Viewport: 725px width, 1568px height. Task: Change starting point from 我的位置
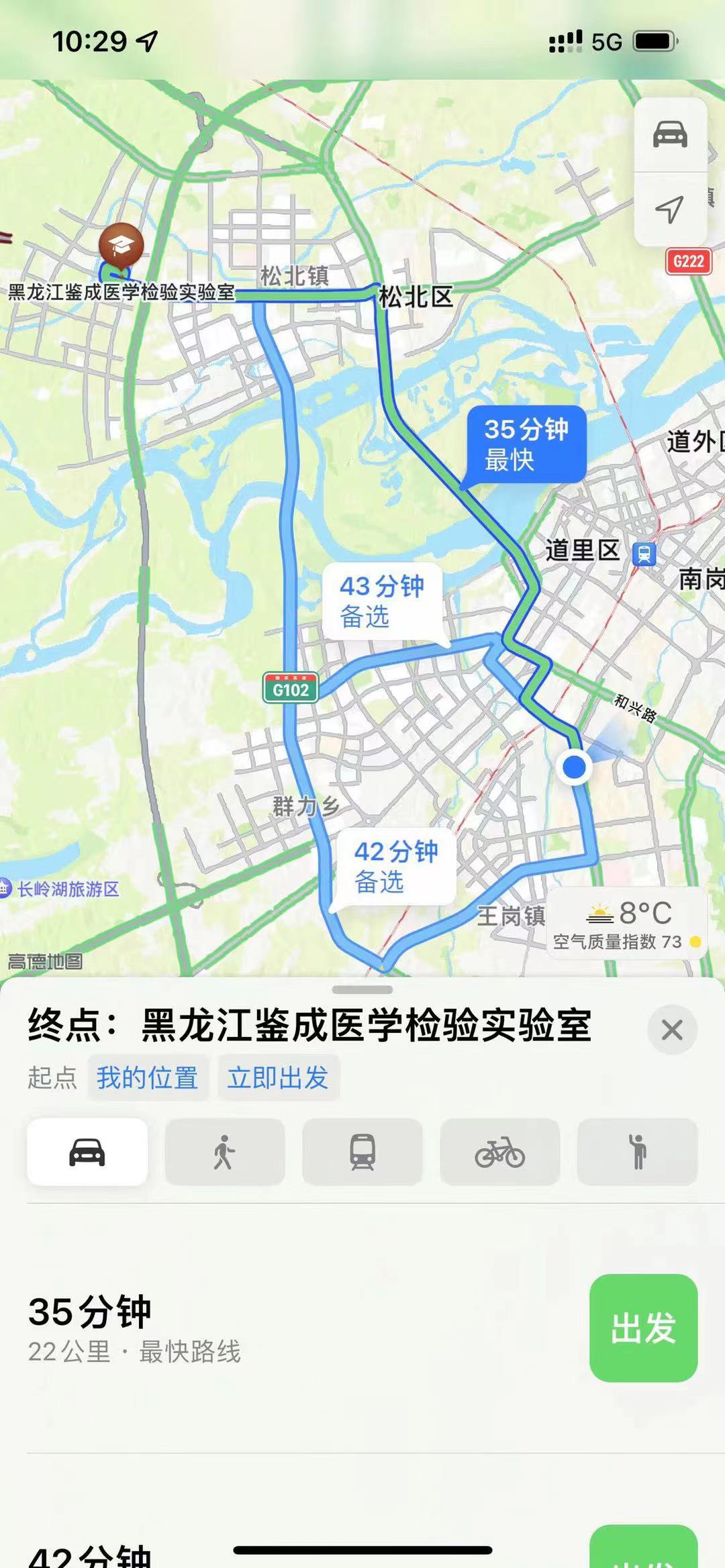[x=147, y=1077]
